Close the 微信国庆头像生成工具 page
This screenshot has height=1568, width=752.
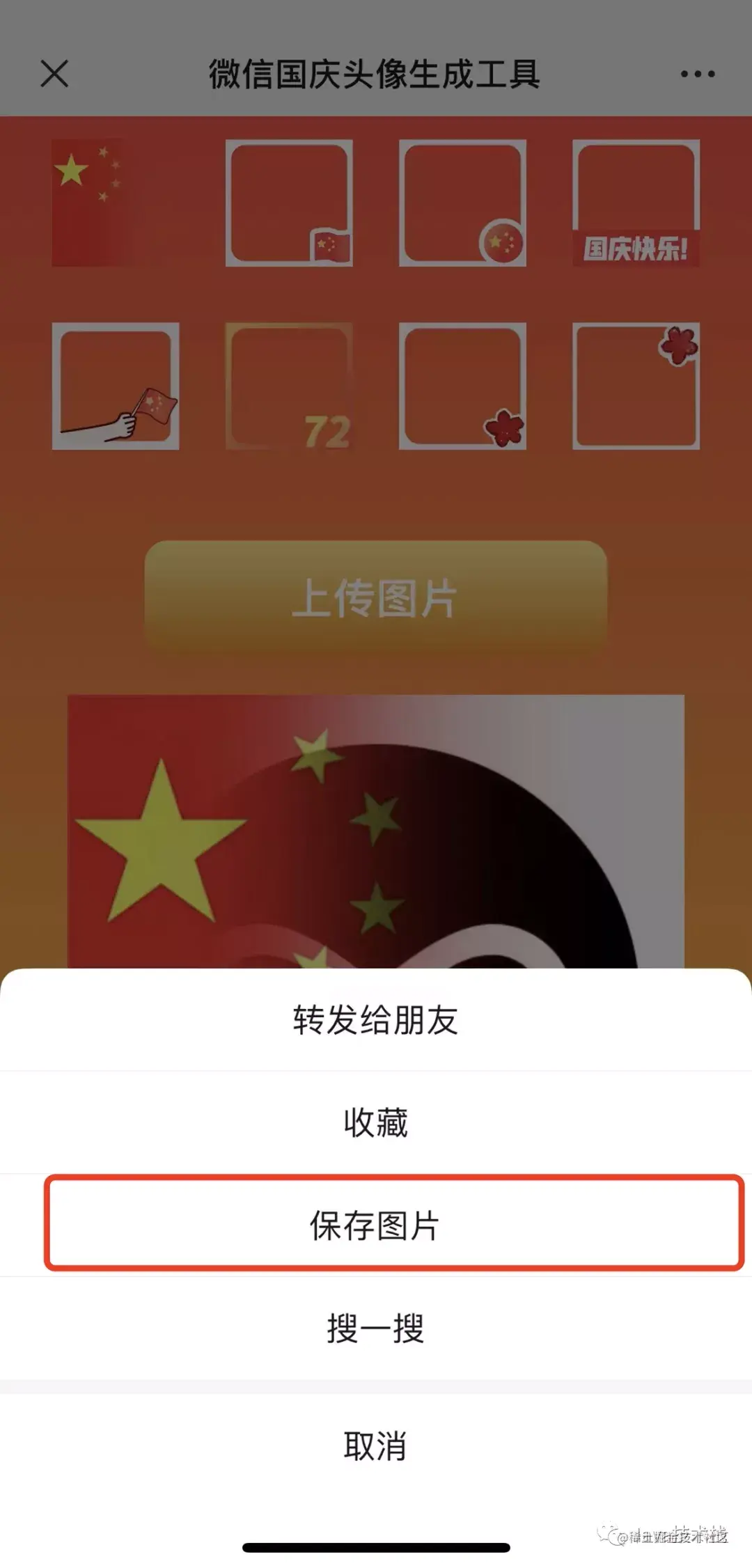coord(54,74)
